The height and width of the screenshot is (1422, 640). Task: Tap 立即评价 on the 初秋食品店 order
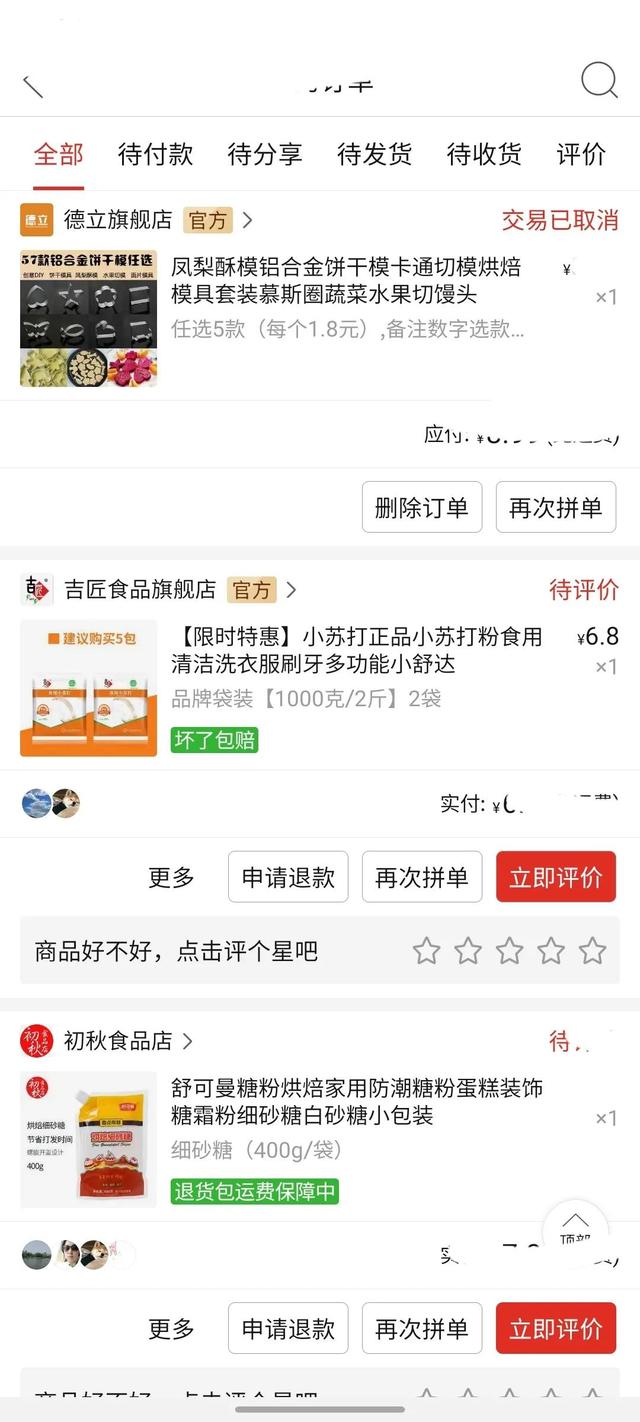point(556,1328)
